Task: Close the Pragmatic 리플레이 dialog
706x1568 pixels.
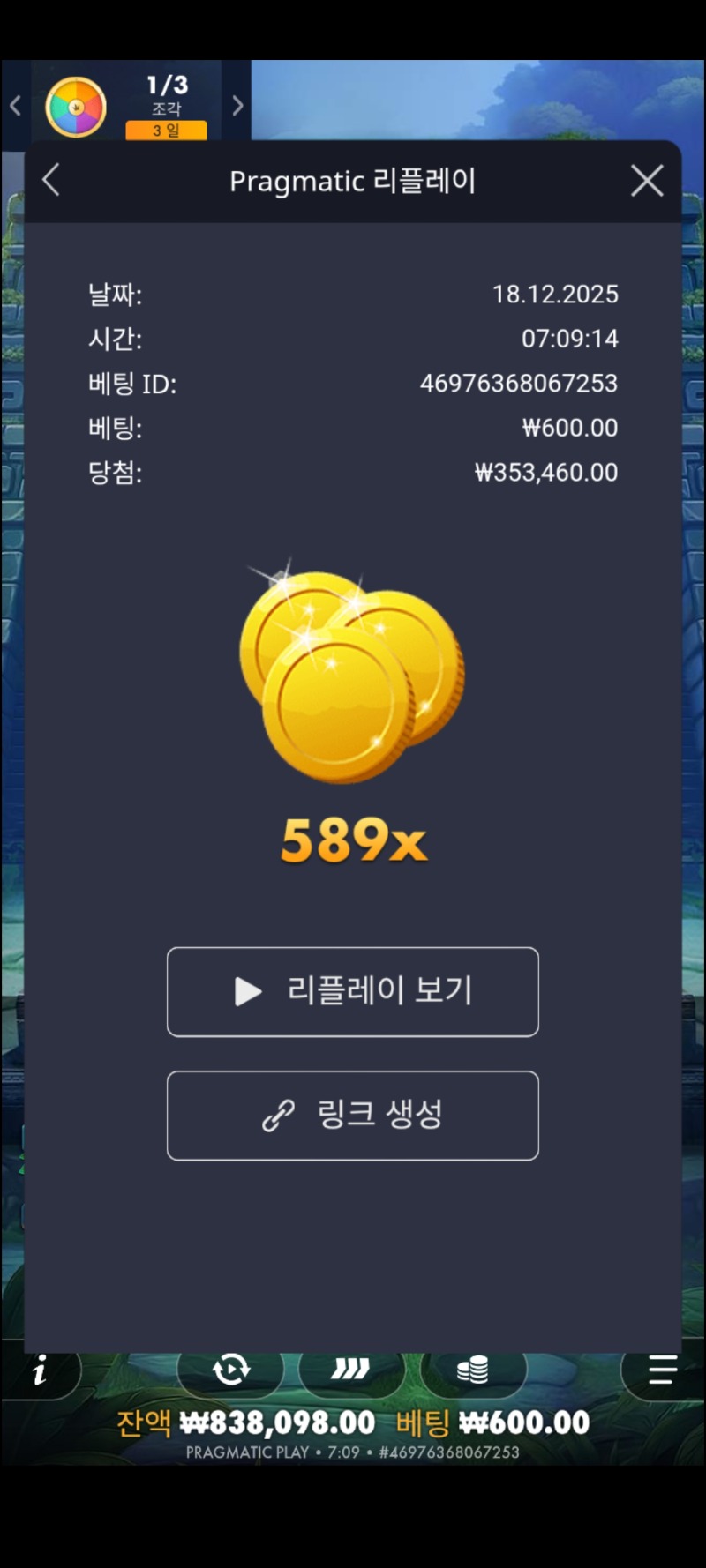Action: [x=647, y=181]
